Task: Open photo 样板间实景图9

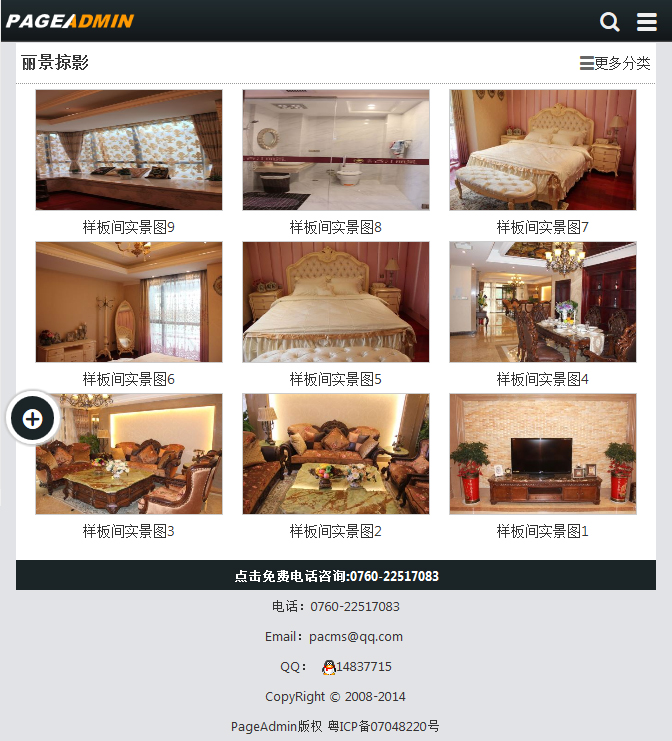Action: point(129,150)
